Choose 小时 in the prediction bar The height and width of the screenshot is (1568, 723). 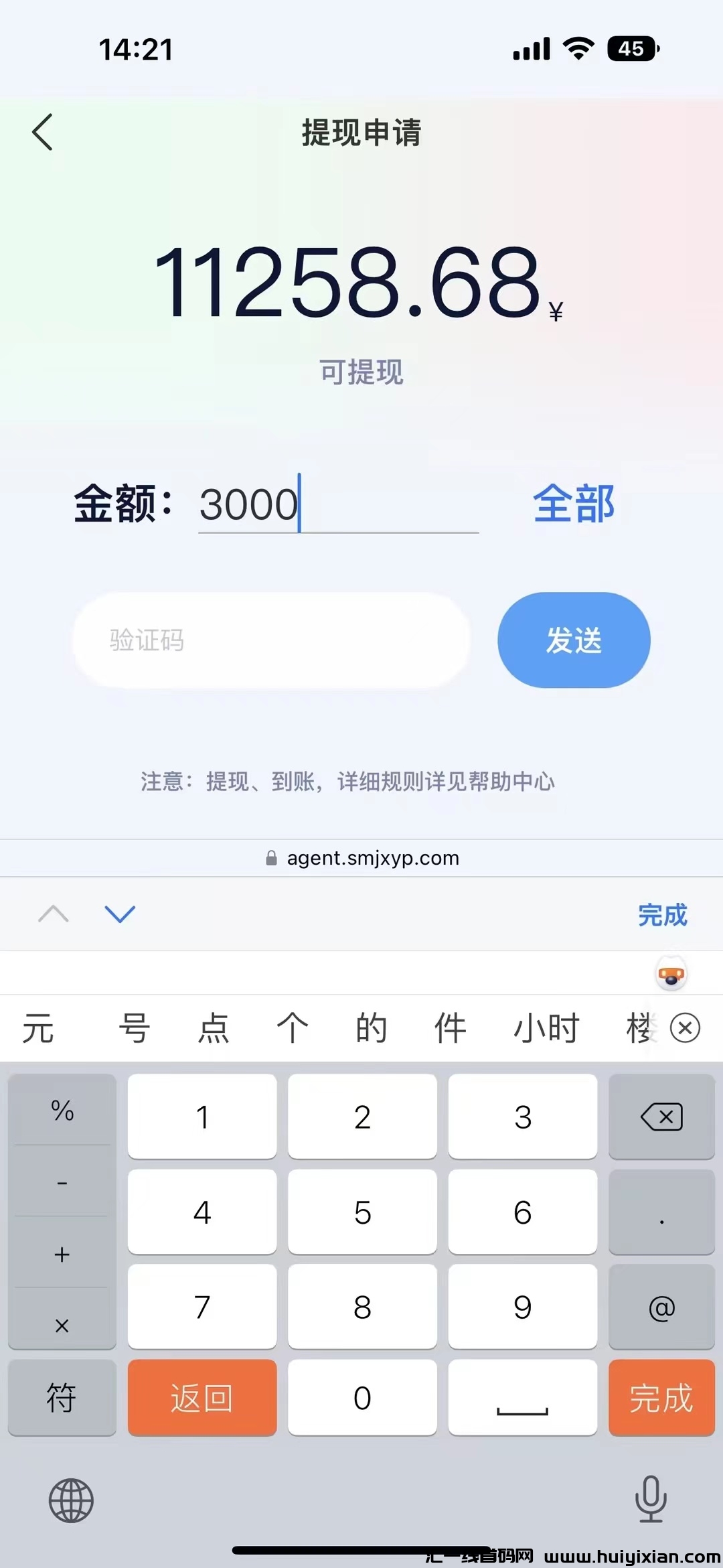(x=546, y=1028)
